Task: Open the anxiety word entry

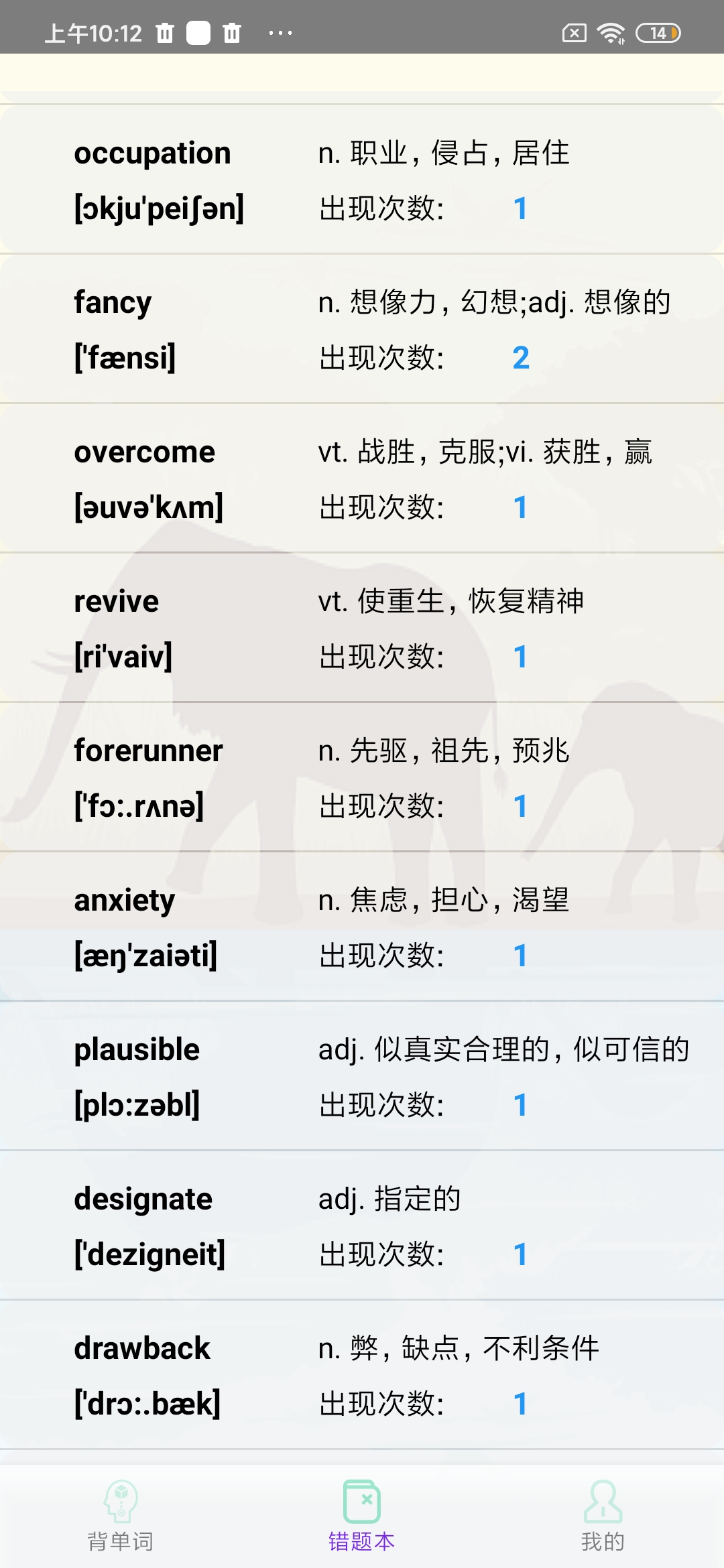Action: click(362, 927)
